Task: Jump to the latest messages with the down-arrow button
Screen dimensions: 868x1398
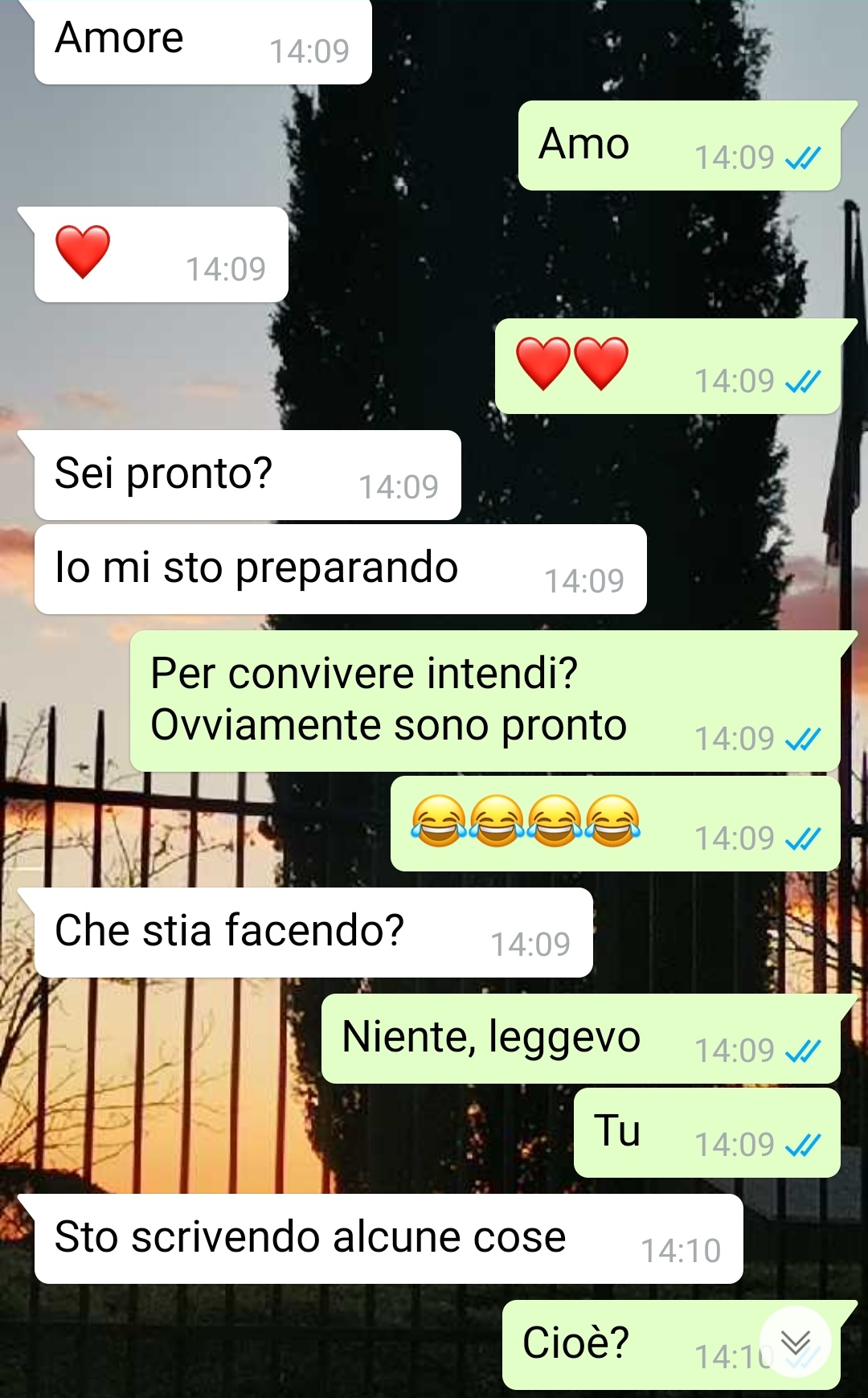Action: [796, 1342]
